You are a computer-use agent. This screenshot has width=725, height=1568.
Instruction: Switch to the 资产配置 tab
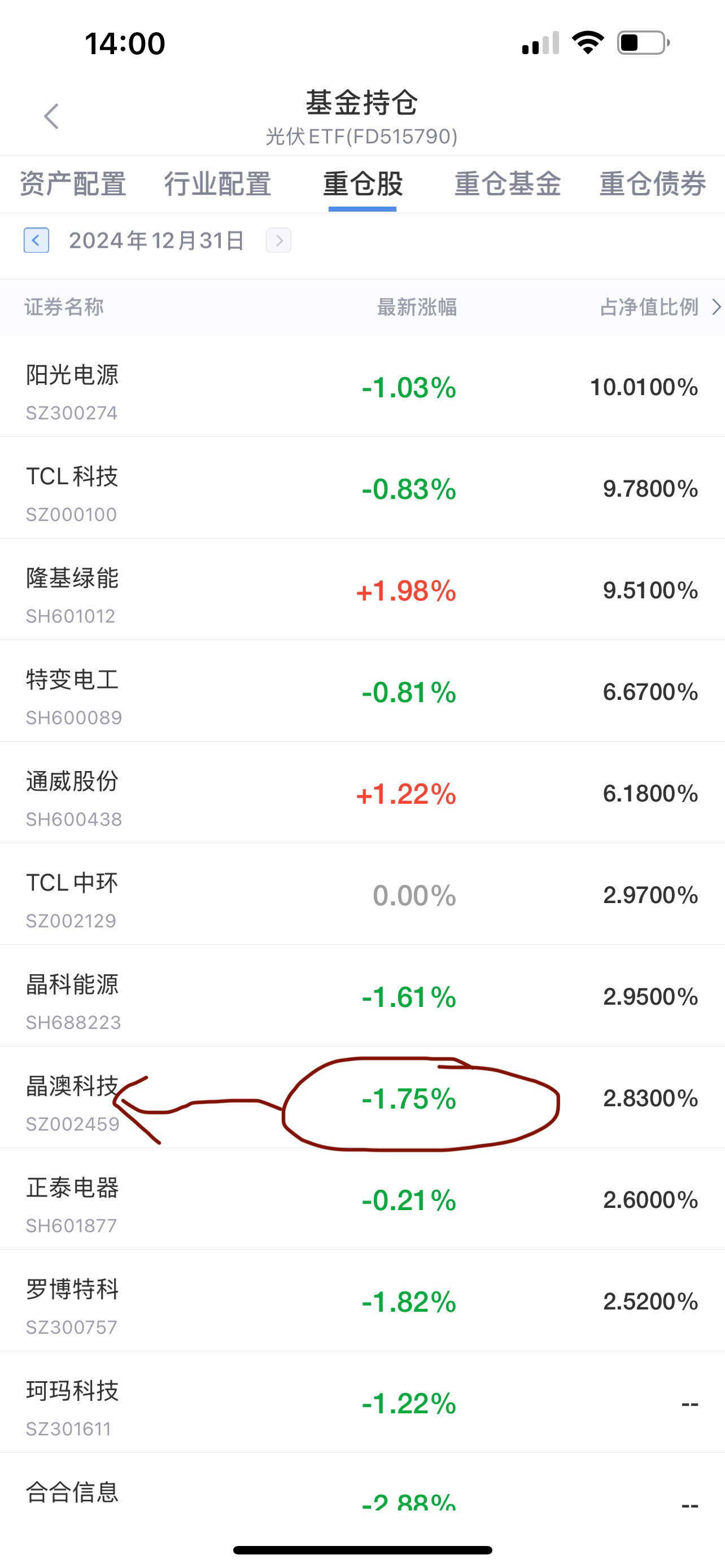pos(73,184)
